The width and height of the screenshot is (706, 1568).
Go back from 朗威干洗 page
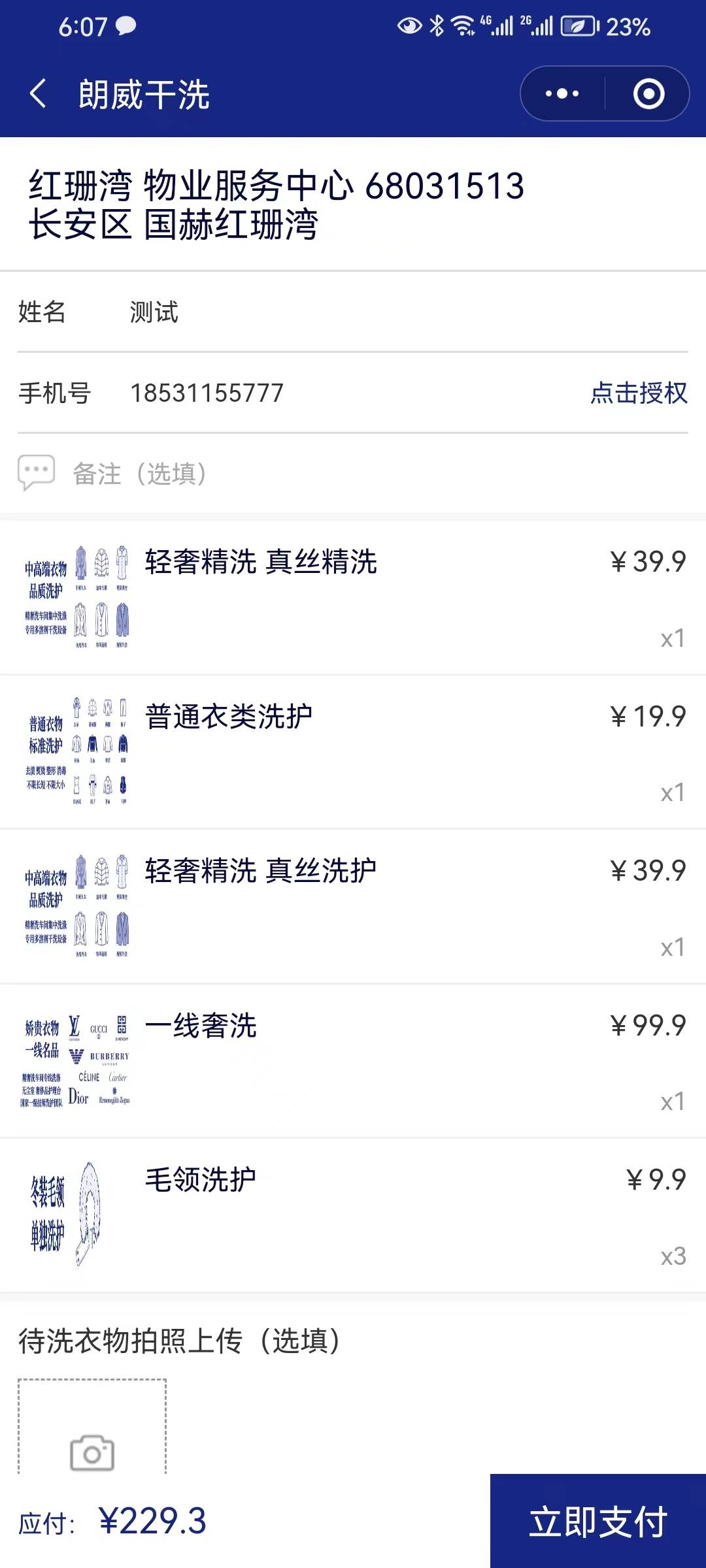tap(38, 93)
